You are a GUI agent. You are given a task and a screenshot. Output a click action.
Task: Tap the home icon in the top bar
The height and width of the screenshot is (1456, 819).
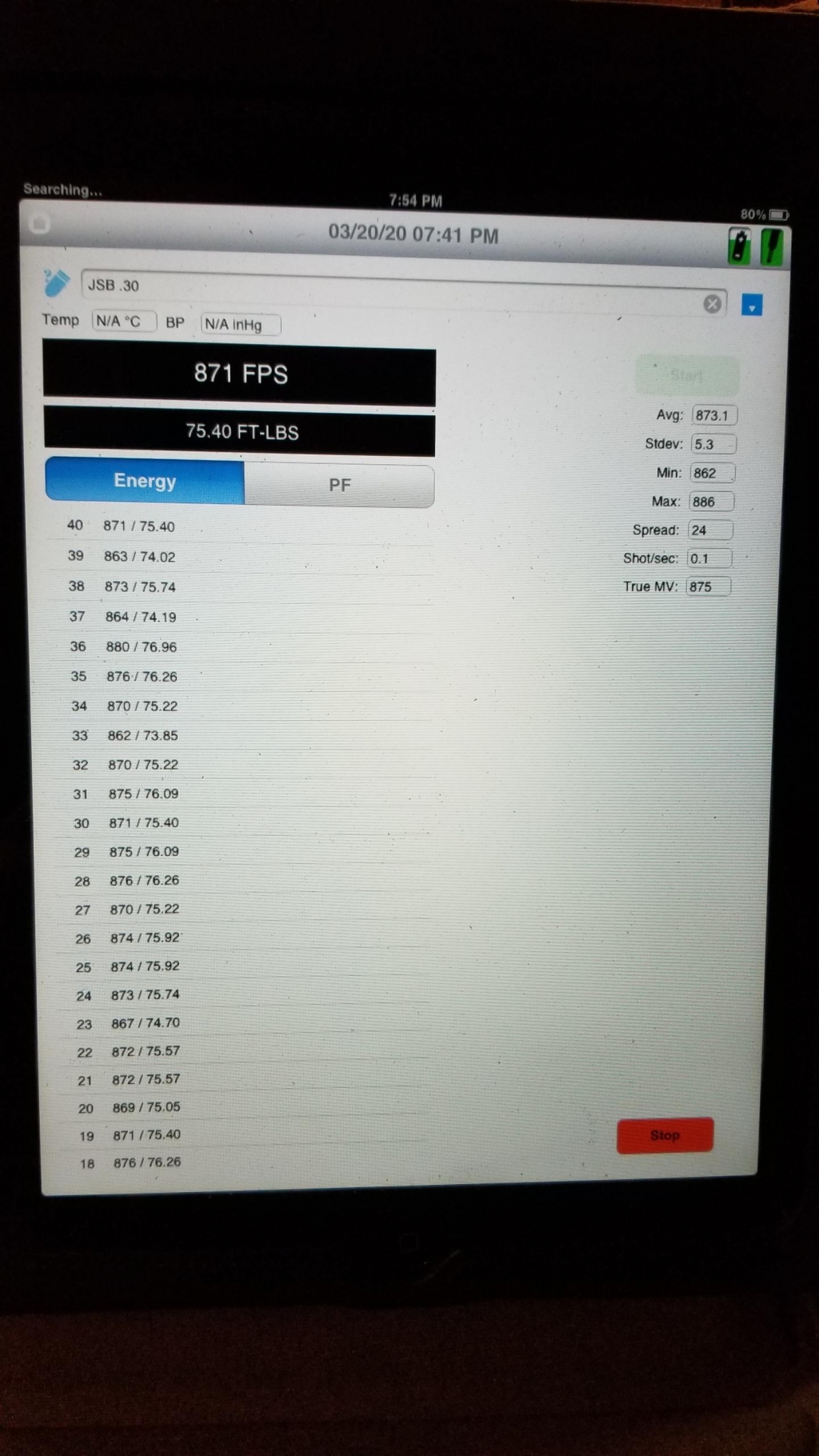[39, 223]
